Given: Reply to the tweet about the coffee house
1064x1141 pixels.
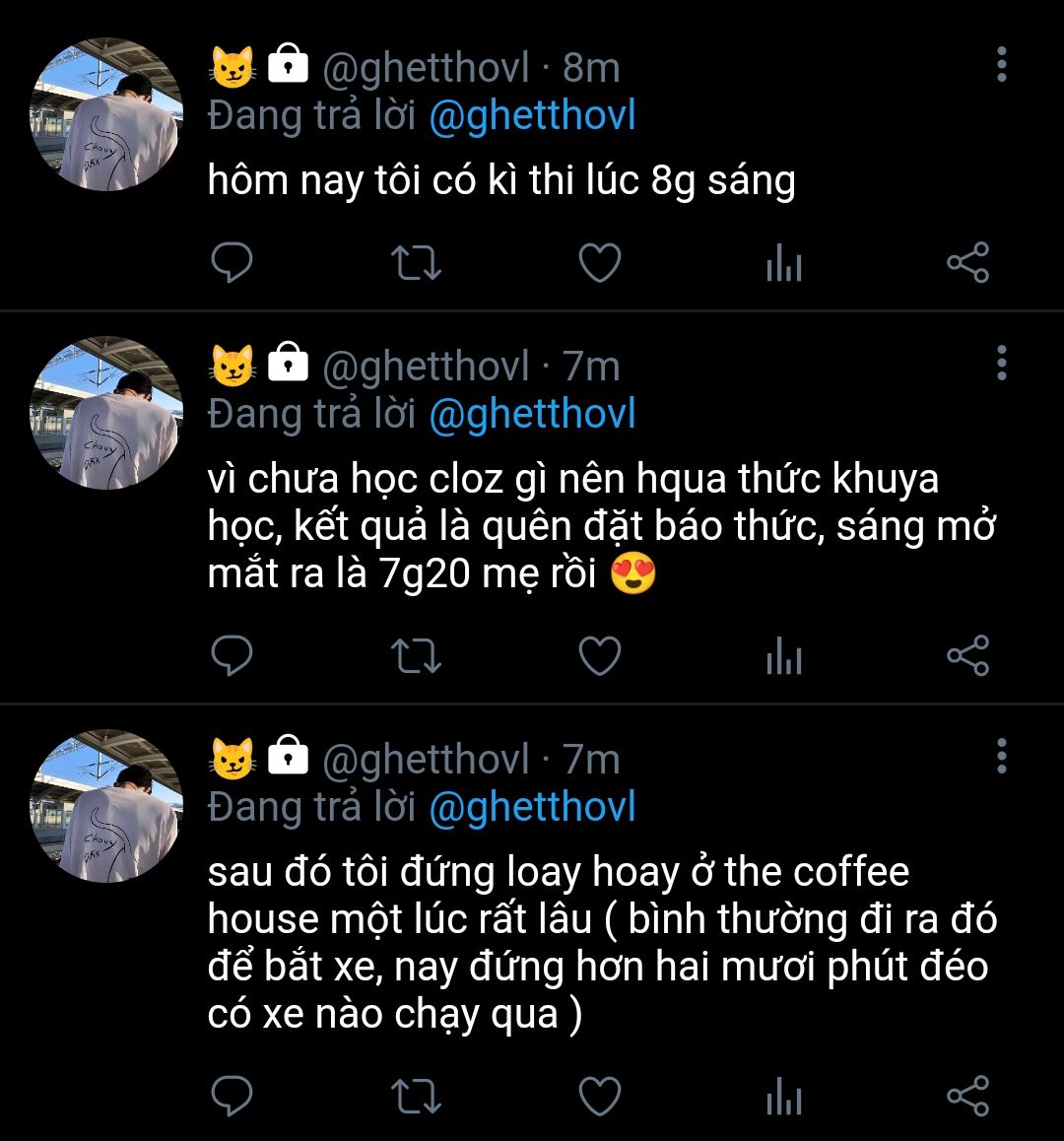Looking at the screenshot, I should coord(233,1096).
